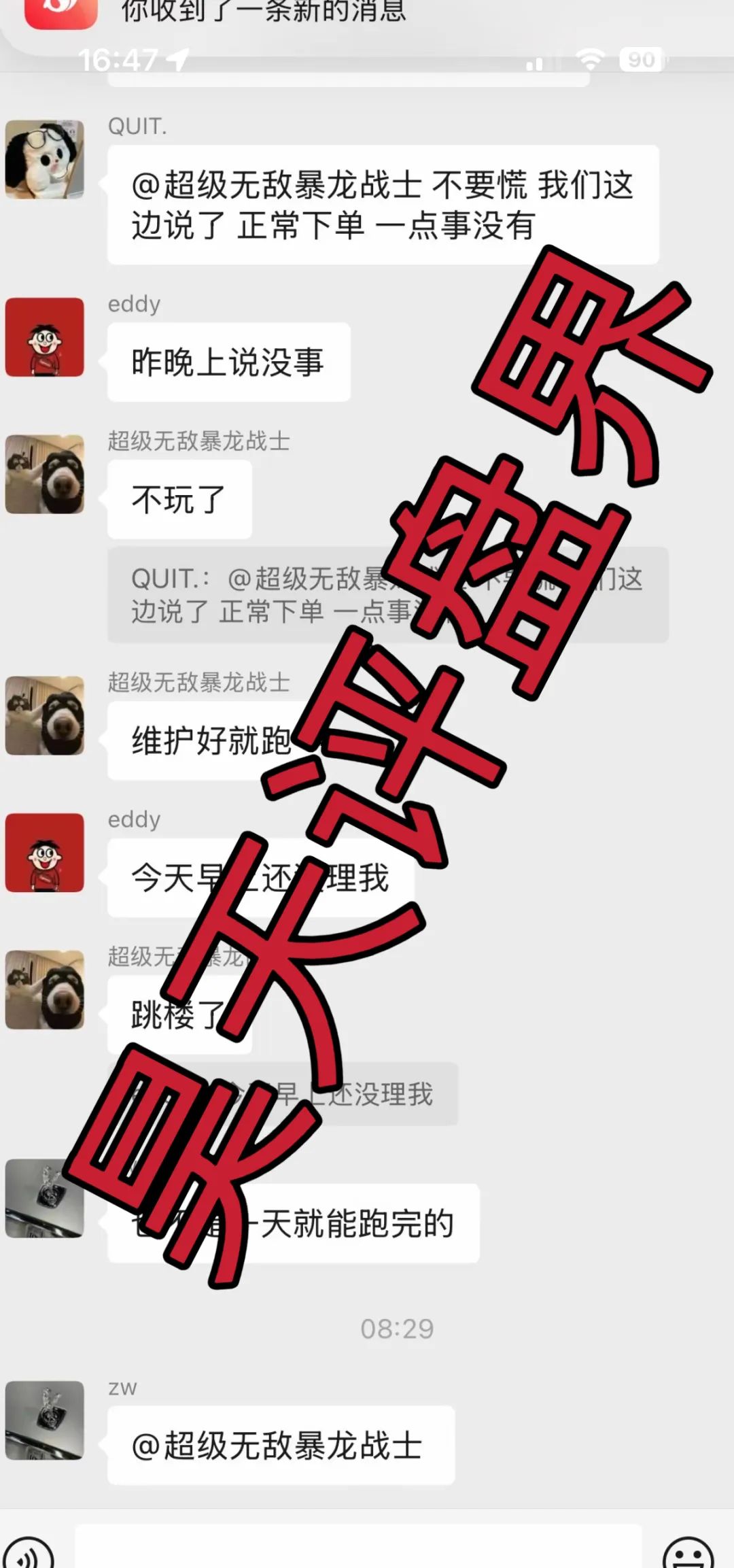734x1568 pixels.
Task: Tap the location arrow in the status bar
Action: [175, 60]
